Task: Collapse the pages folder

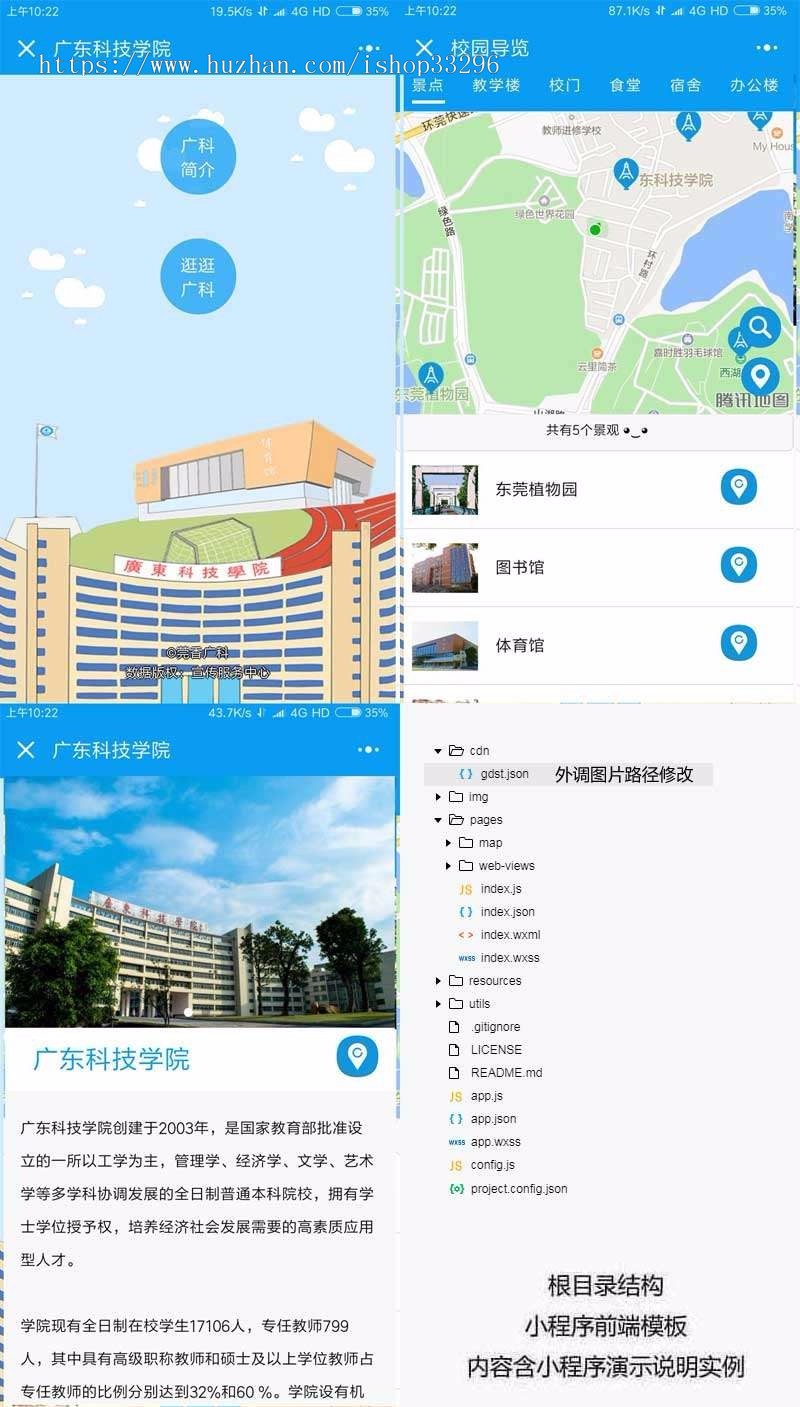Action: pyautogui.click(x=438, y=819)
